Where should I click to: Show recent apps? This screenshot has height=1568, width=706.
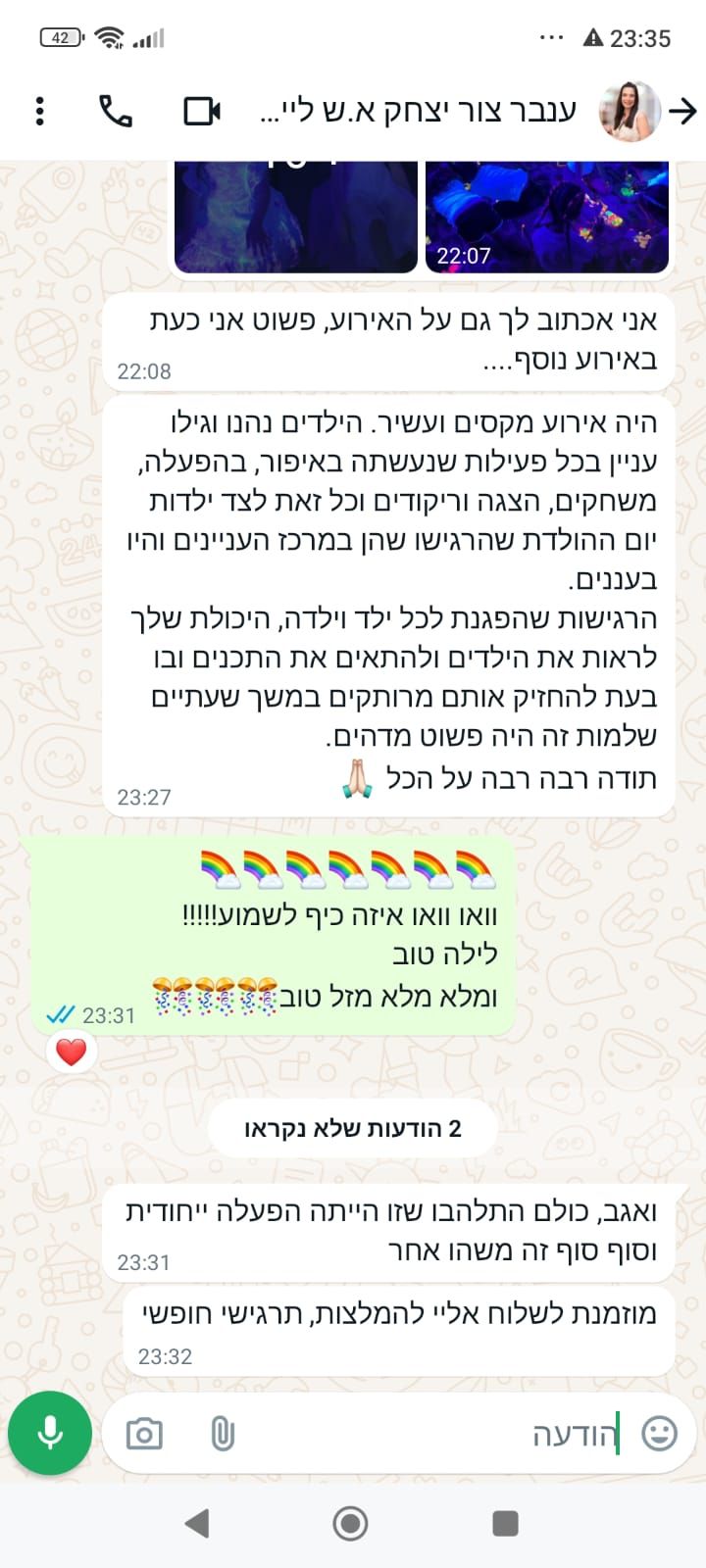505,1523
